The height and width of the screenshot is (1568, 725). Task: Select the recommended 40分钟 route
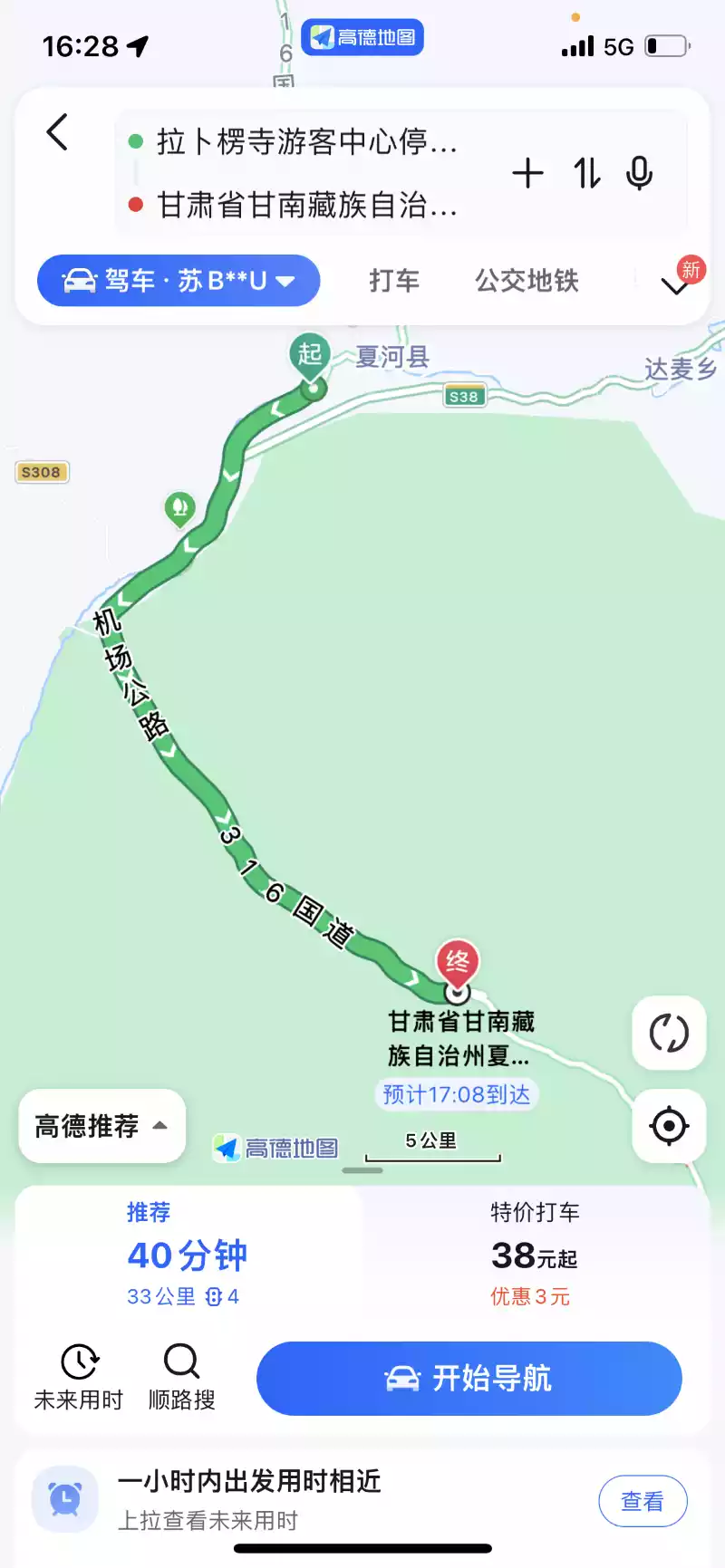[x=187, y=1255]
